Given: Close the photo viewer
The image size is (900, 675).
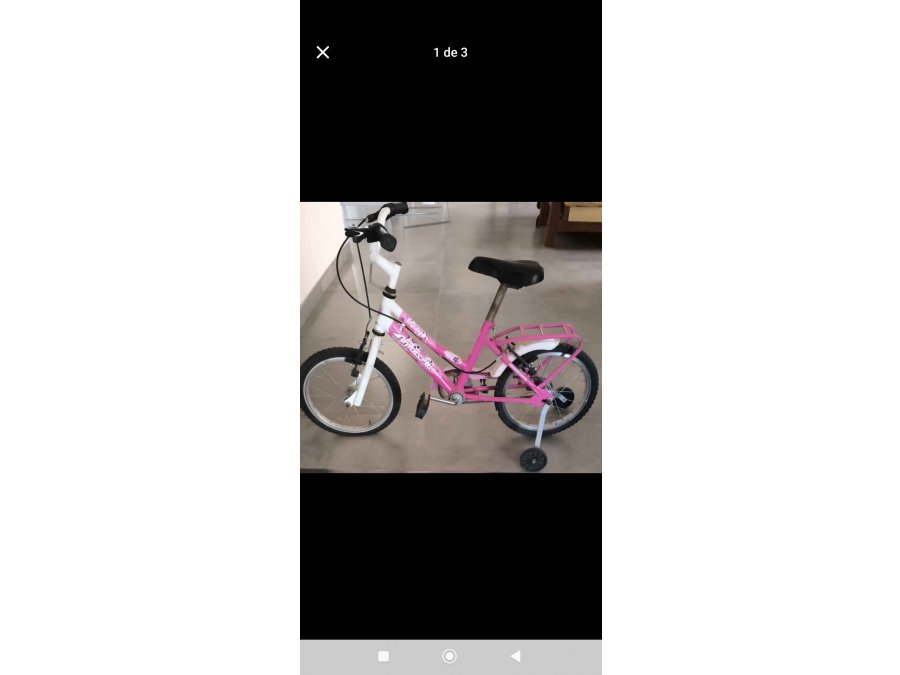Looking at the screenshot, I should pos(323,52).
